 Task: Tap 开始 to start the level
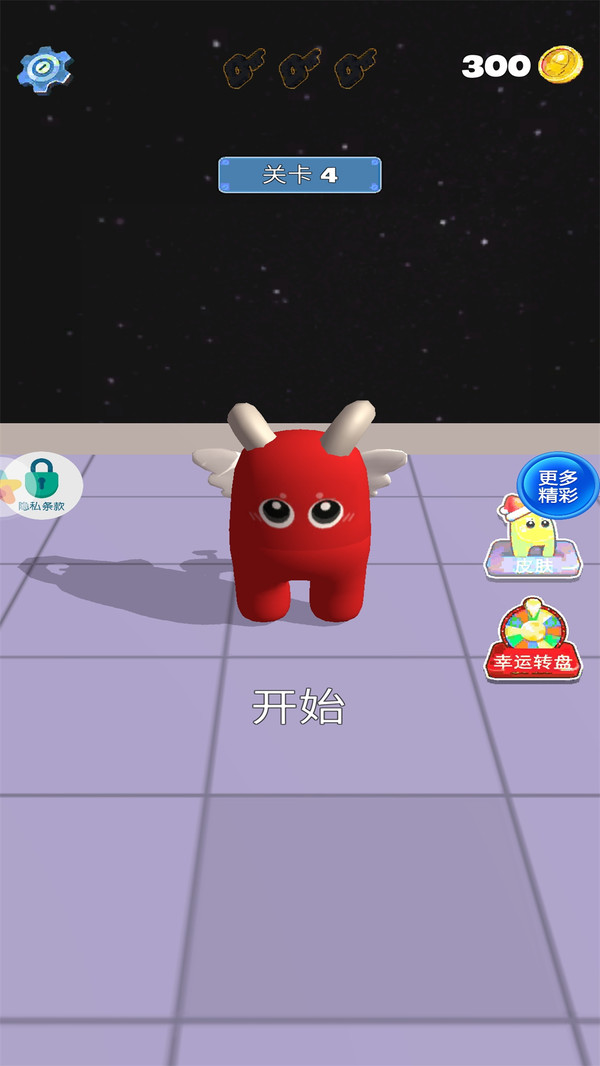pos(298,708)
